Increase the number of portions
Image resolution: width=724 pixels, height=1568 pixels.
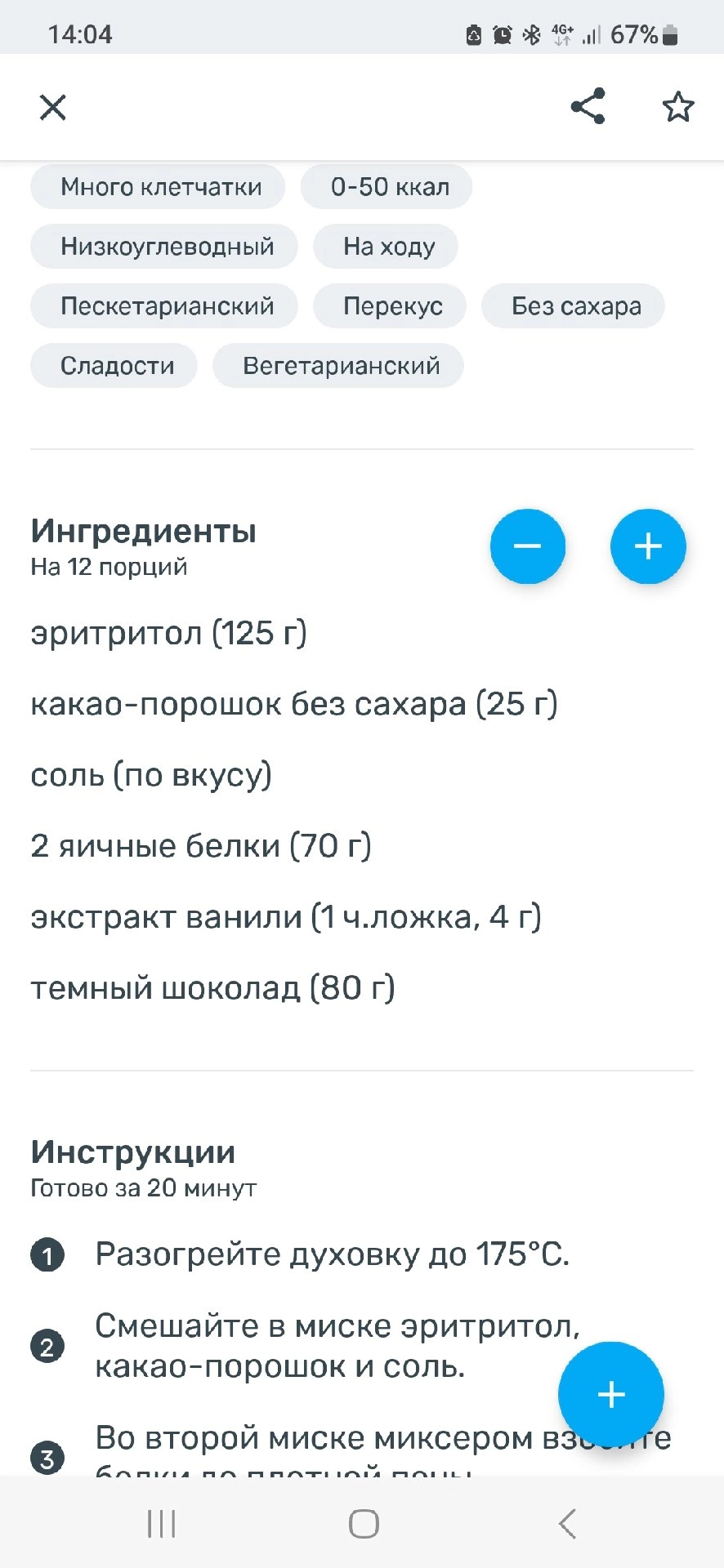coord(648,546)
